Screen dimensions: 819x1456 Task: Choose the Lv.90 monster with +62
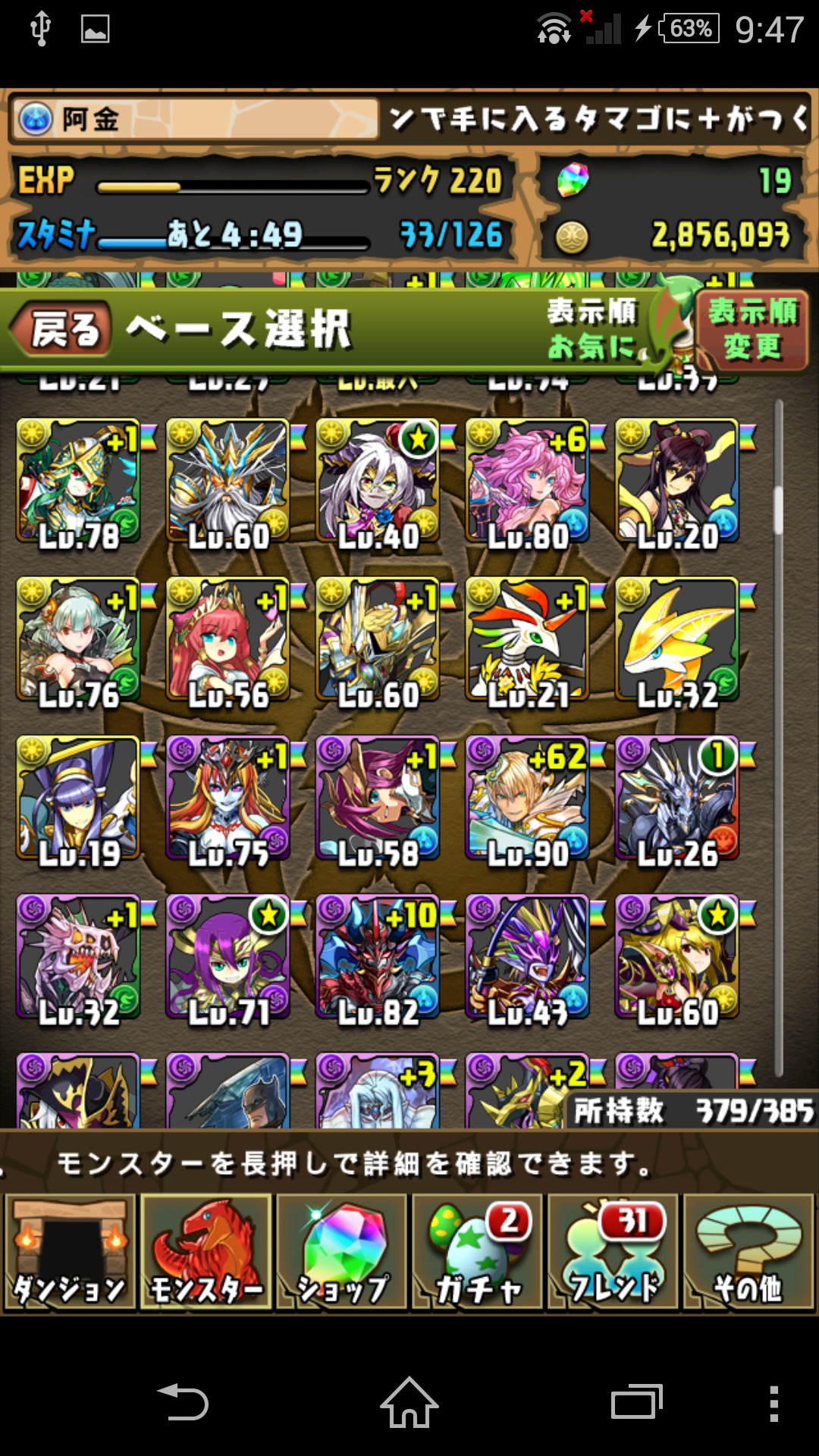click(x=528, y=797)
